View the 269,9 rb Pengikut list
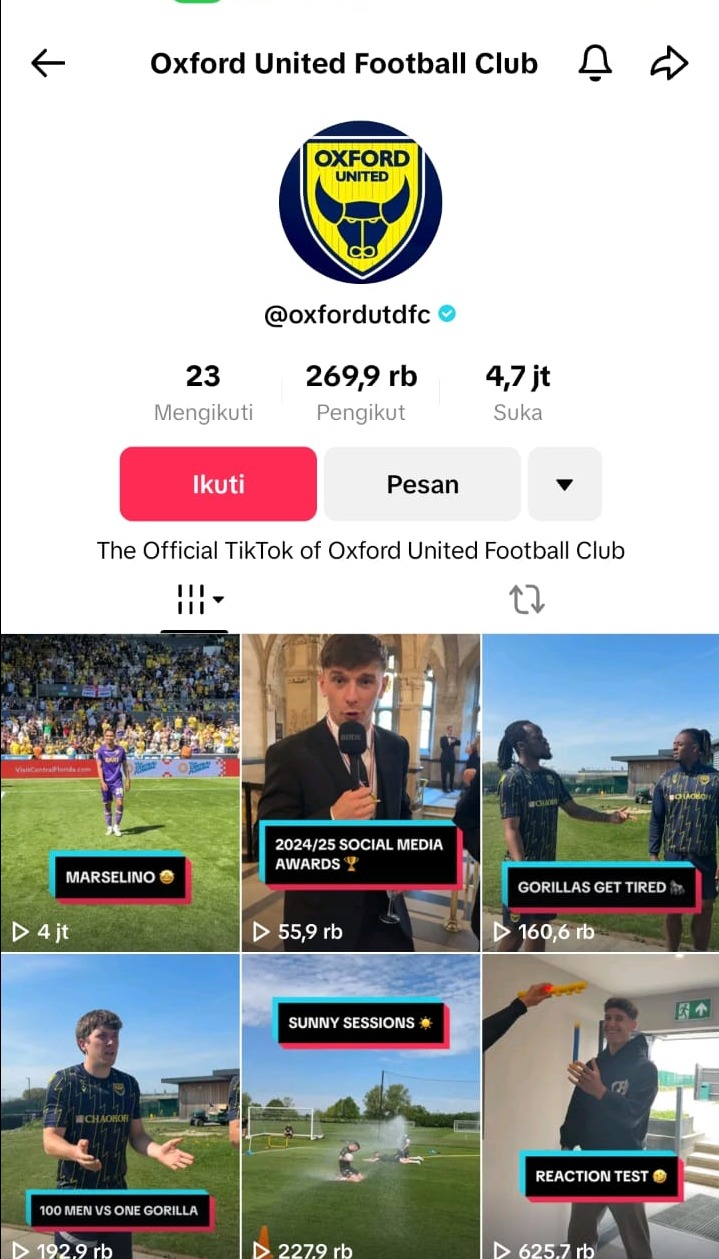 tap(361, 392)
